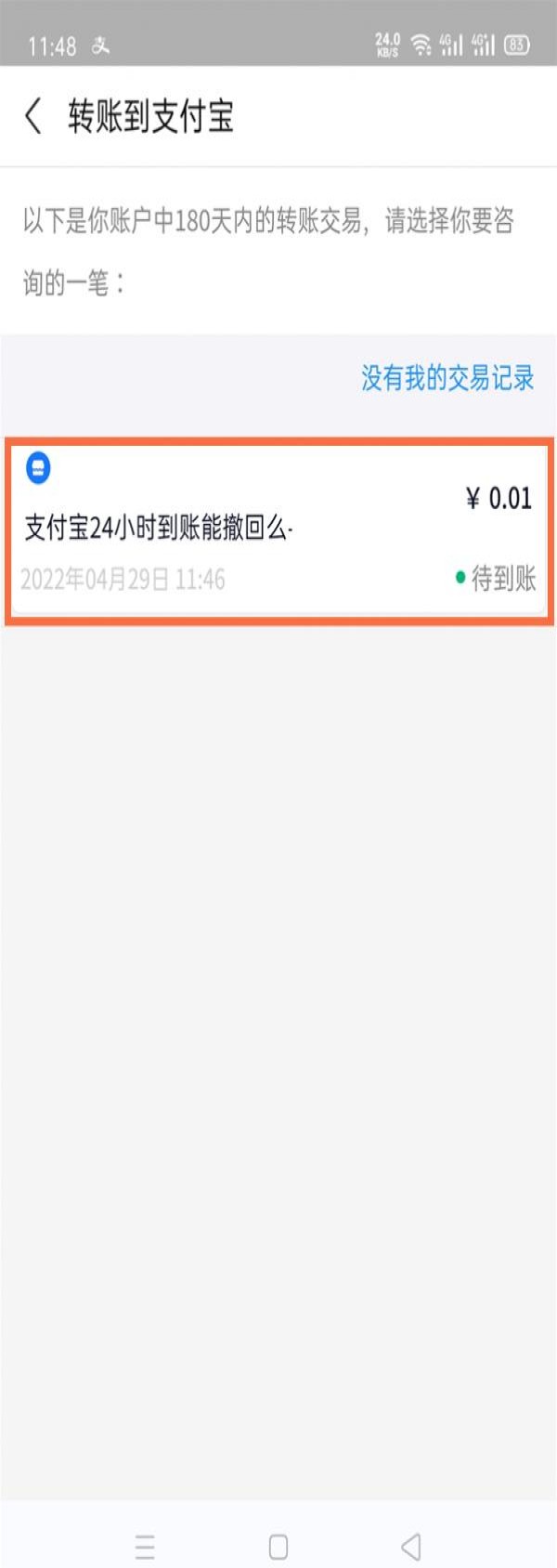The width and height of the screenshot is (557, 1568).
Task: Open the 没有我的交易记录 link
Action: tap(447, 378)
